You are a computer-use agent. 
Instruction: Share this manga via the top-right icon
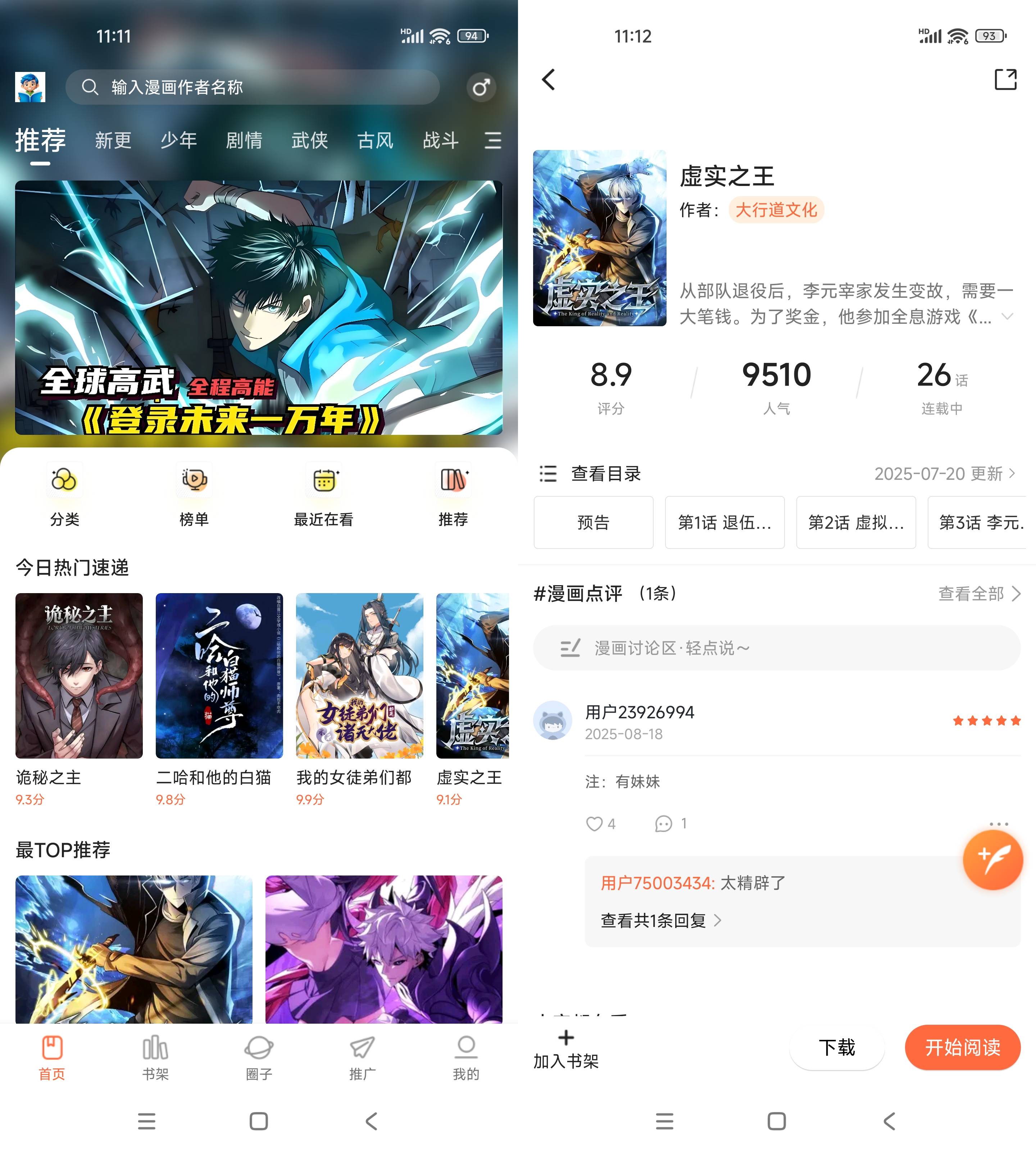pos(1005,80)
